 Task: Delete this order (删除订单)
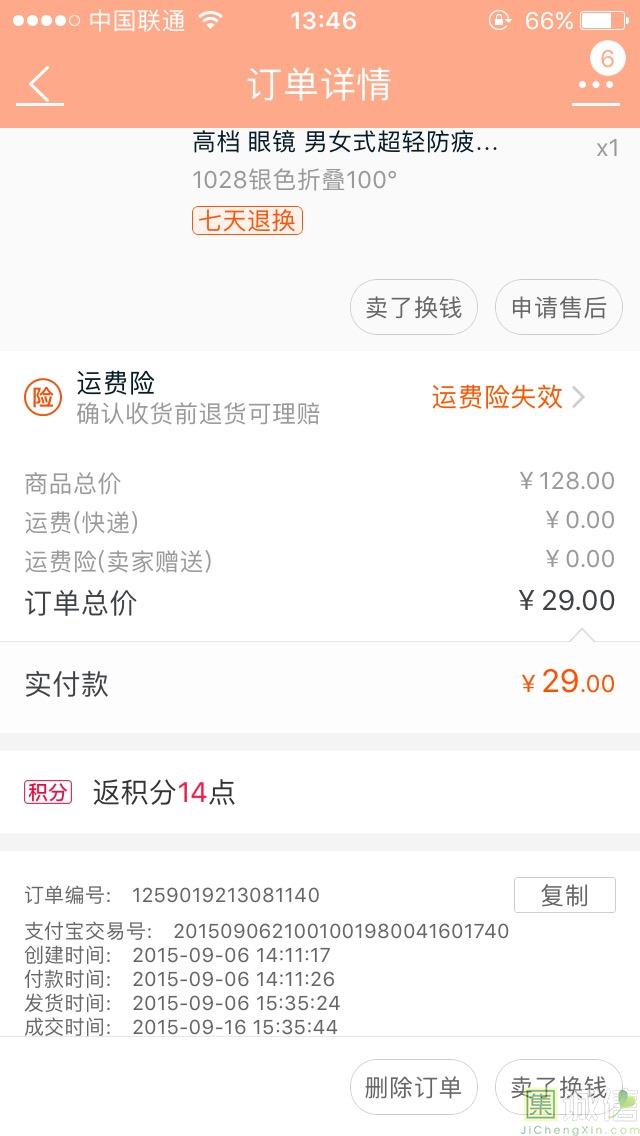click(x=413, y=1087)
